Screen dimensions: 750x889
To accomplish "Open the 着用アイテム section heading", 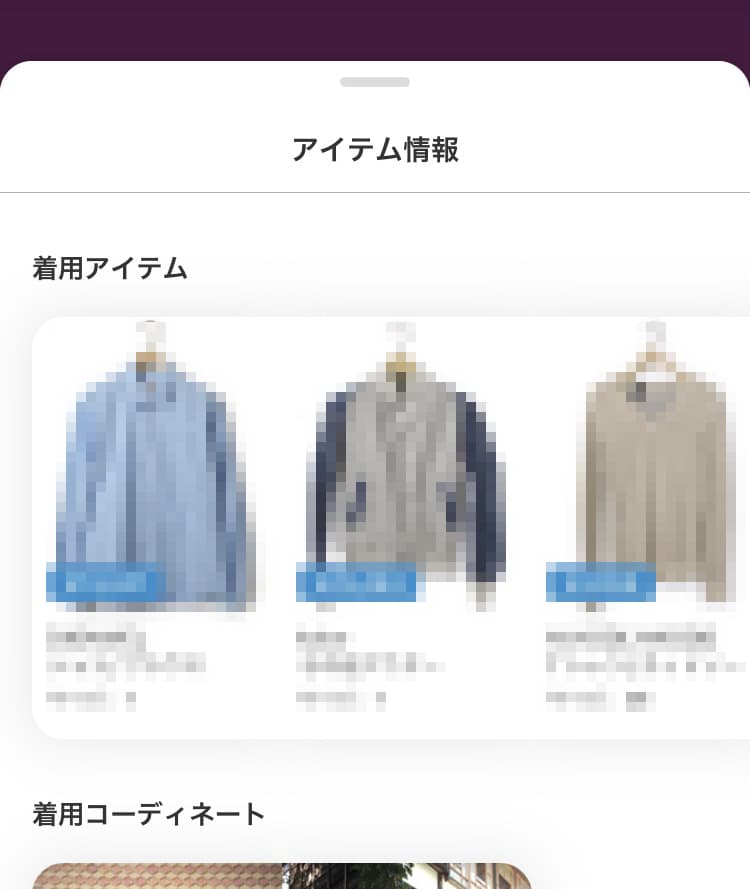I will click(x=110, y=270).
